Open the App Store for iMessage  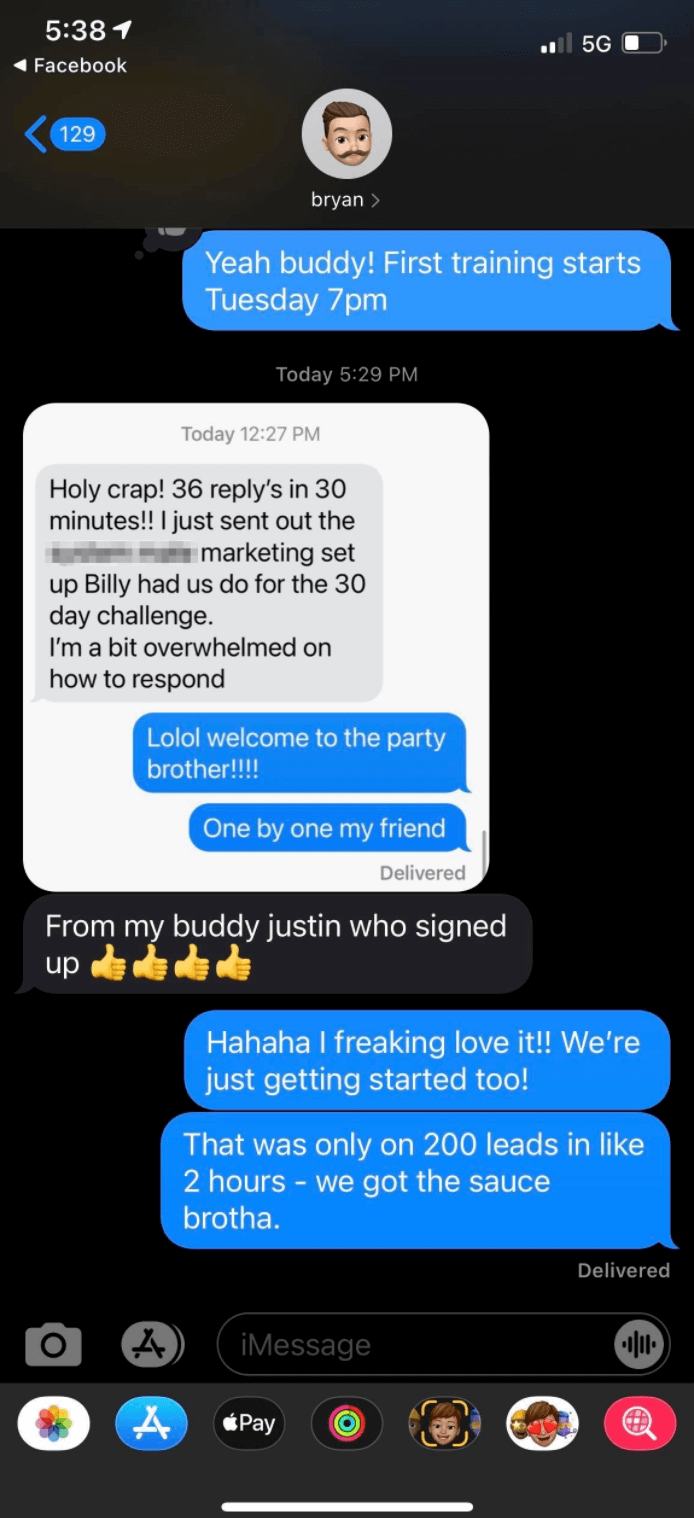click(x=151, y=1423)
